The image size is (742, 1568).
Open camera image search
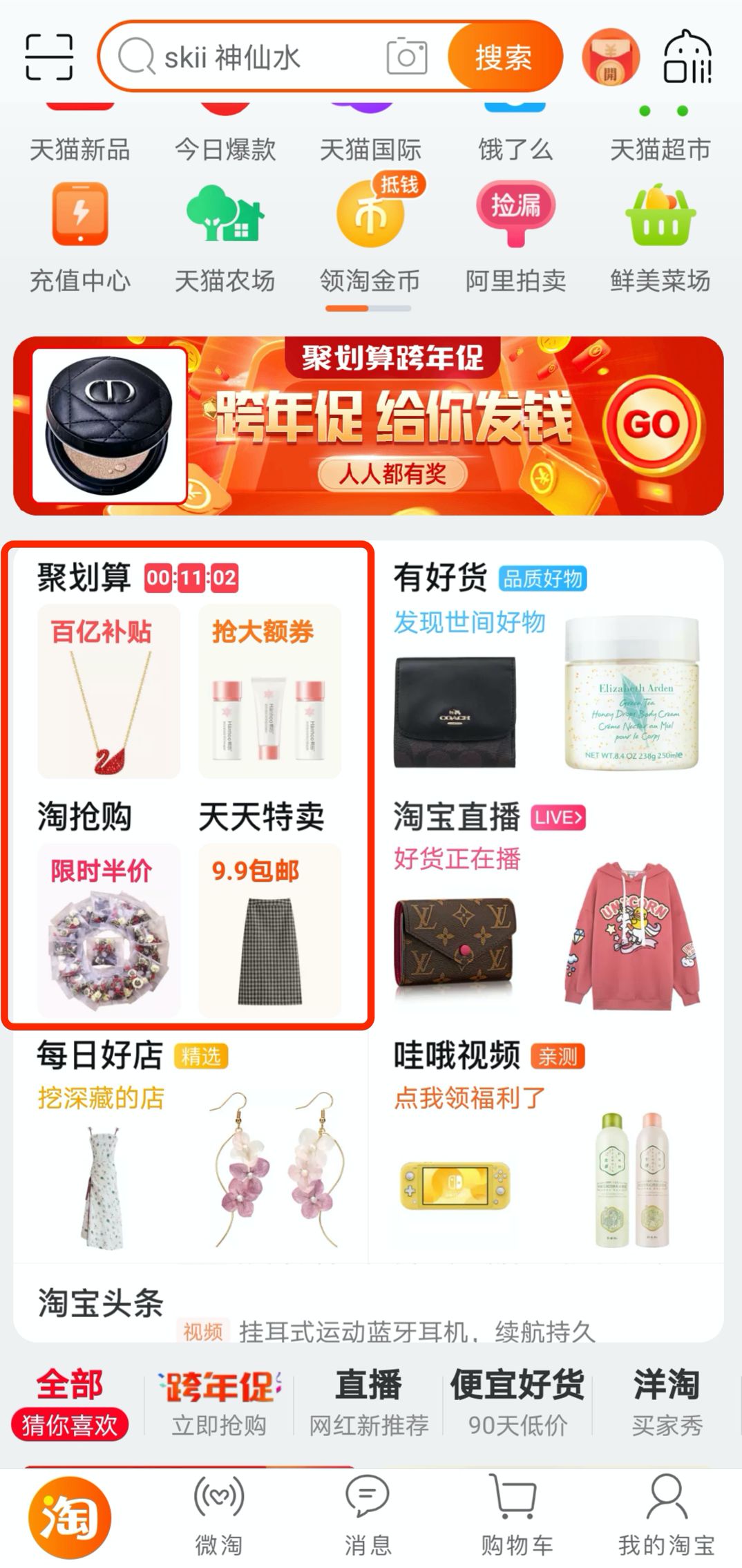click(x=406, y=57)
